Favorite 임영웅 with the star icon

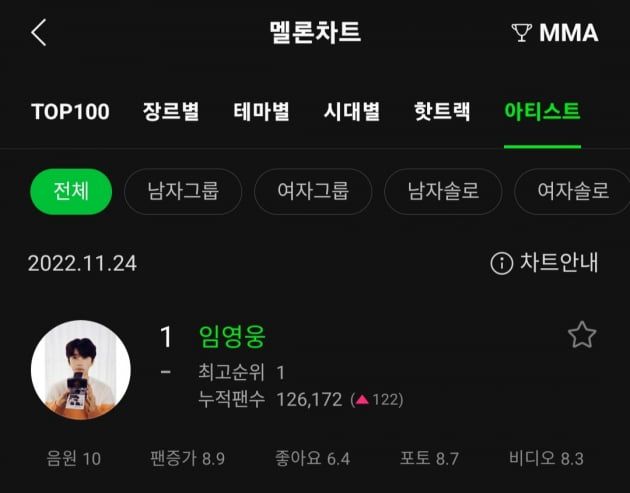tap(582, 336)
